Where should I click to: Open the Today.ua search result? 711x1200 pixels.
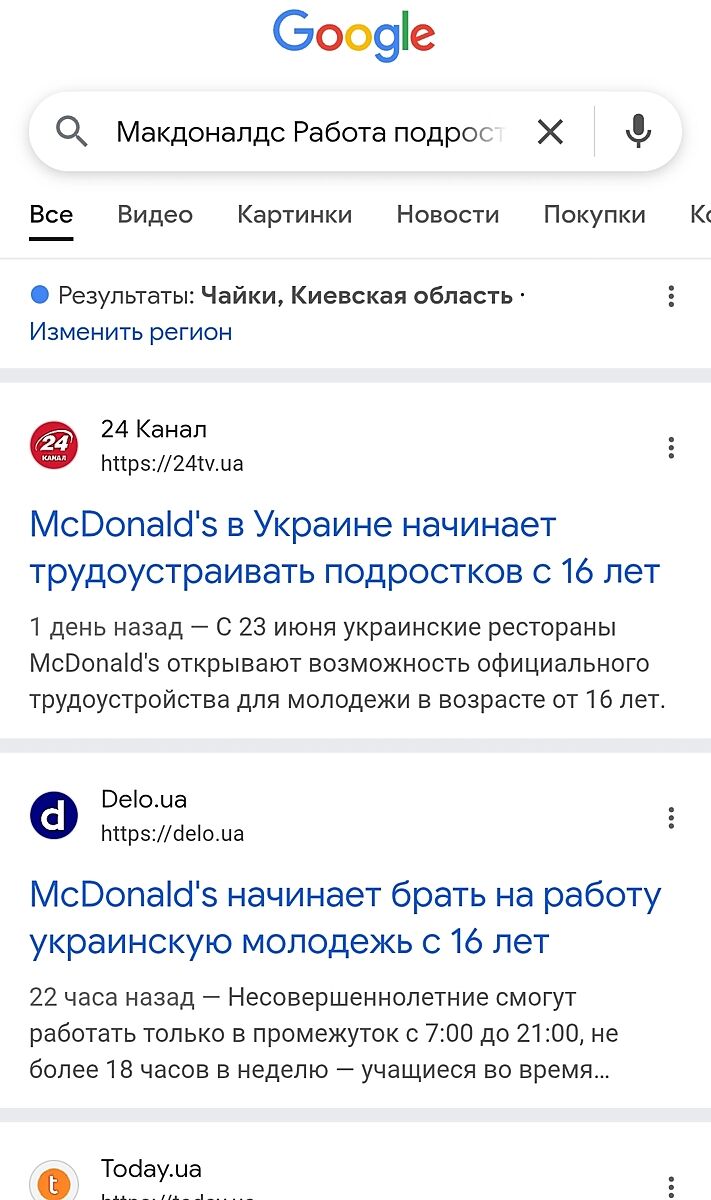click(x=151, y=1169)
